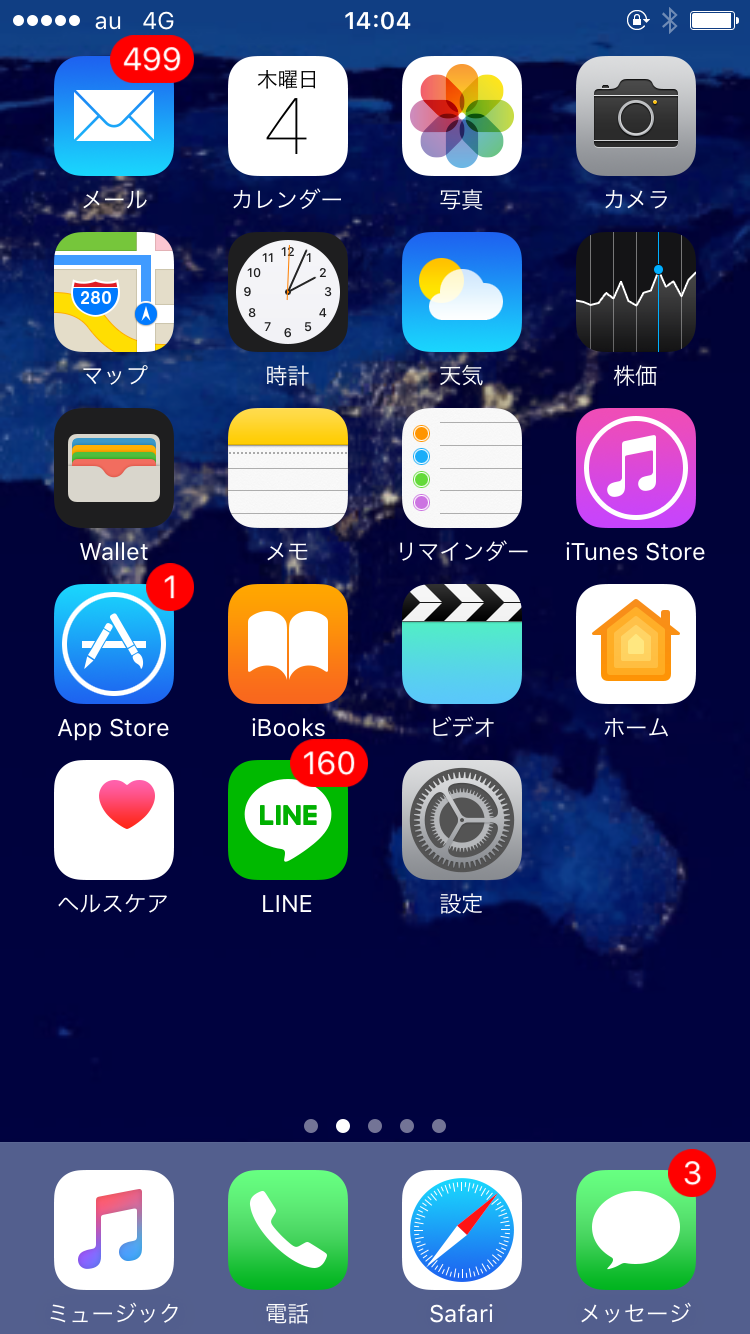750x1334 pixels.
Task: Tap the 時計 clock app
Action: (288, 292)
